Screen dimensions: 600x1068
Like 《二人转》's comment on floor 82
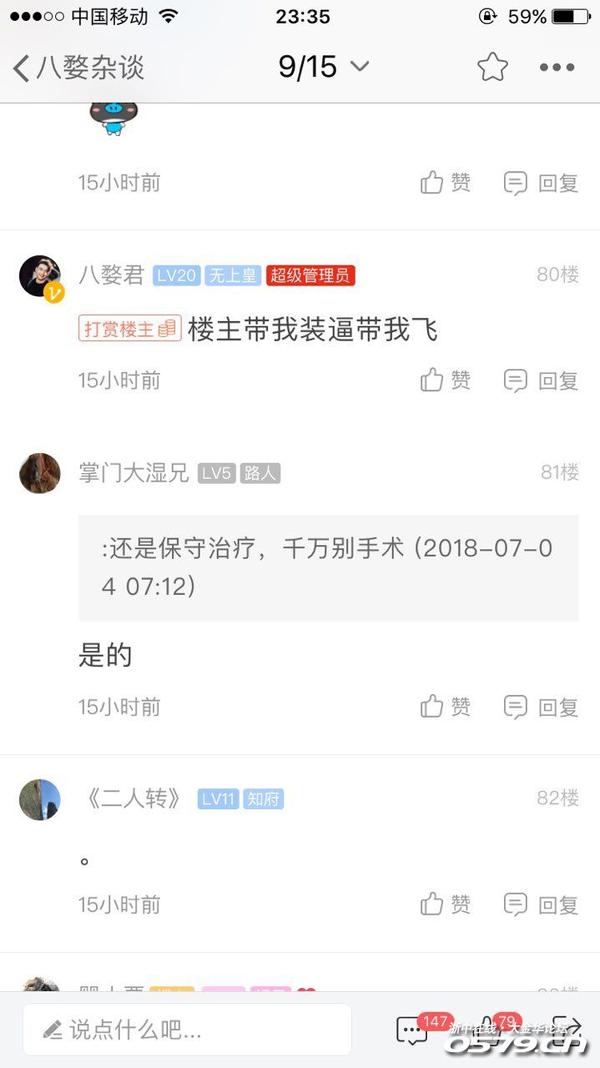tap(445, 904)
